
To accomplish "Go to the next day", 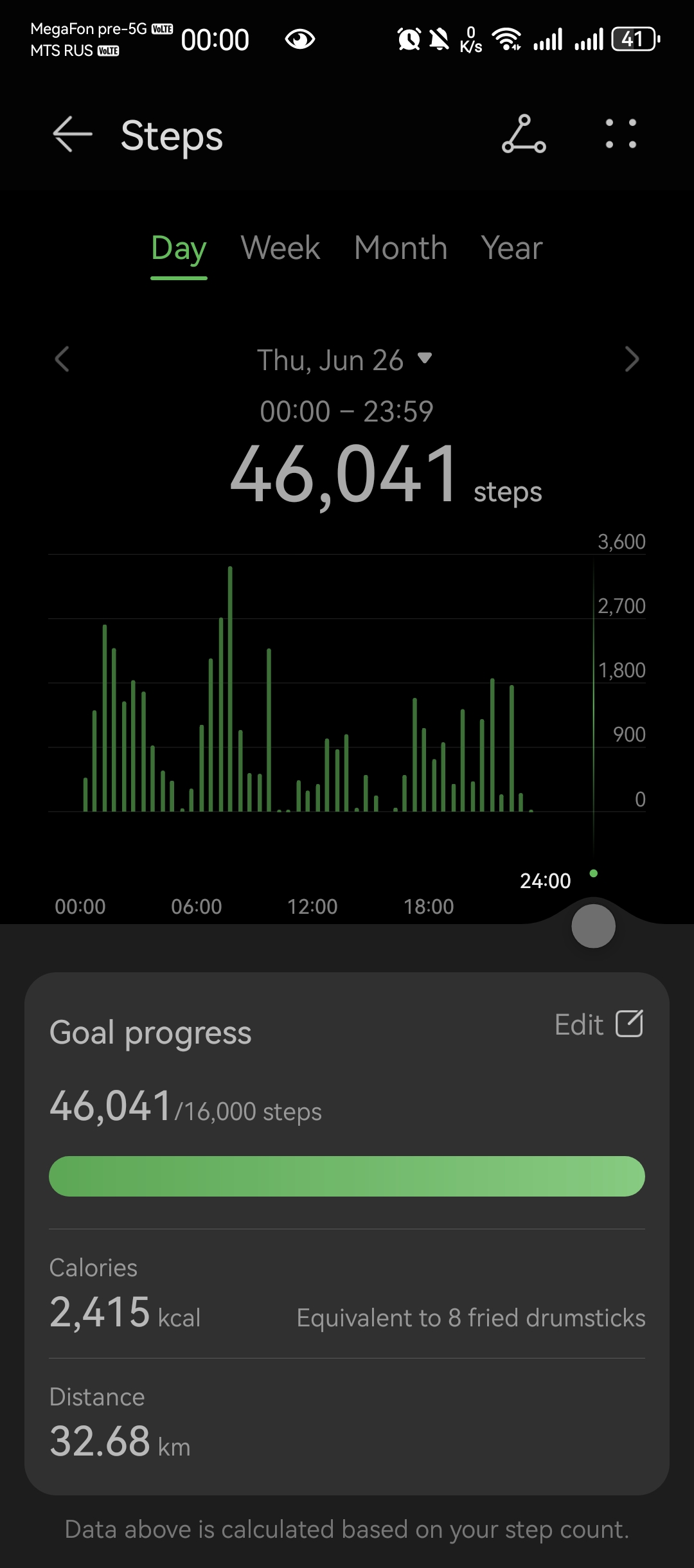I will coord(632,359).
